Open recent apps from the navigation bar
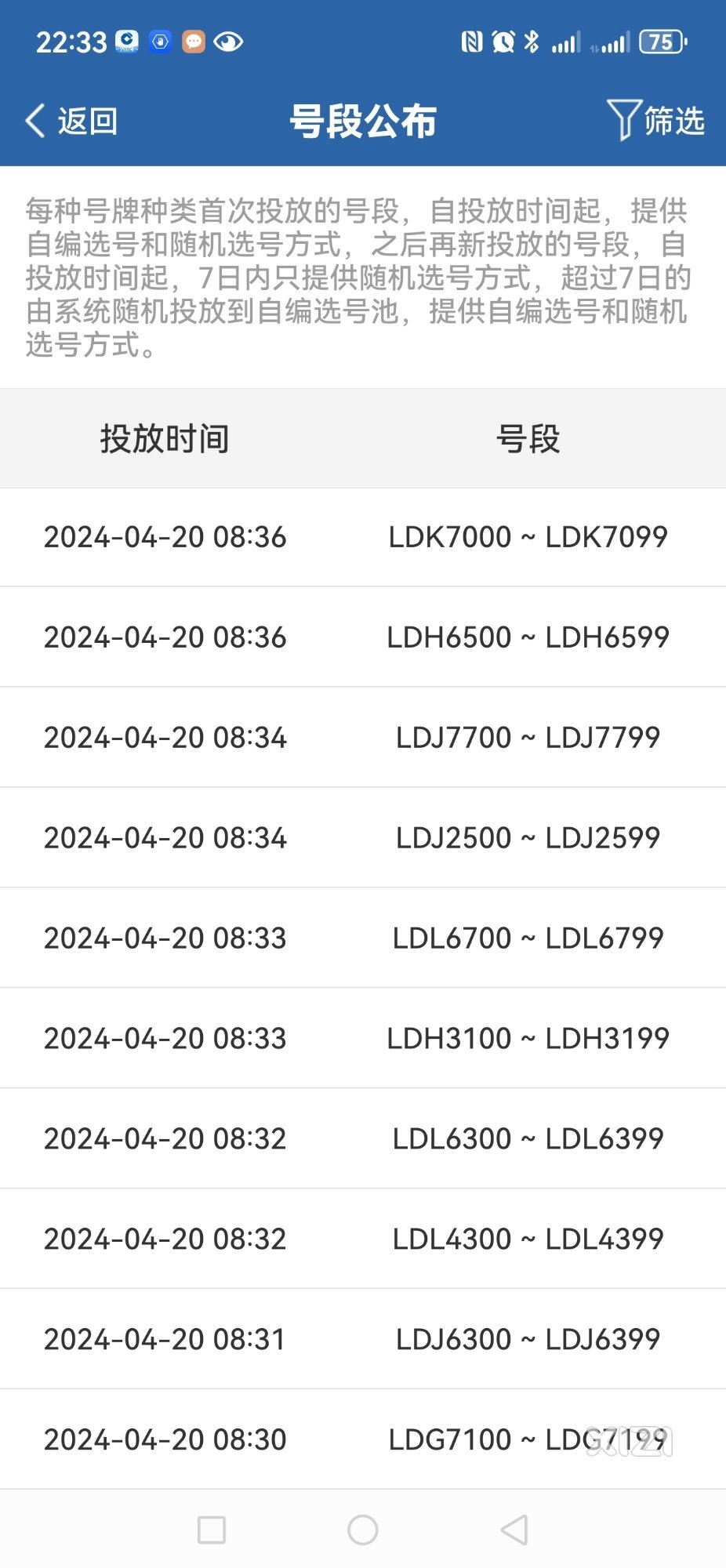 click(x=212, y=1530)
